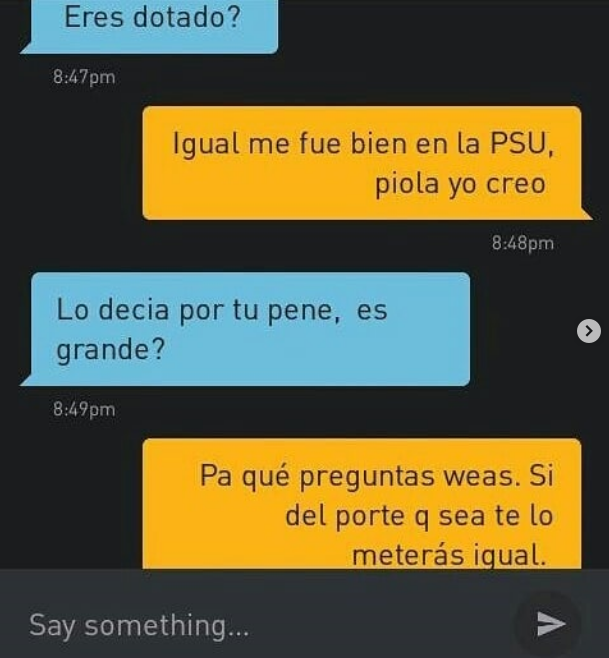This screenshot has width=609, height=658.
Task: Send the message with the arrow icon
Action: click(x=550, y=624)
